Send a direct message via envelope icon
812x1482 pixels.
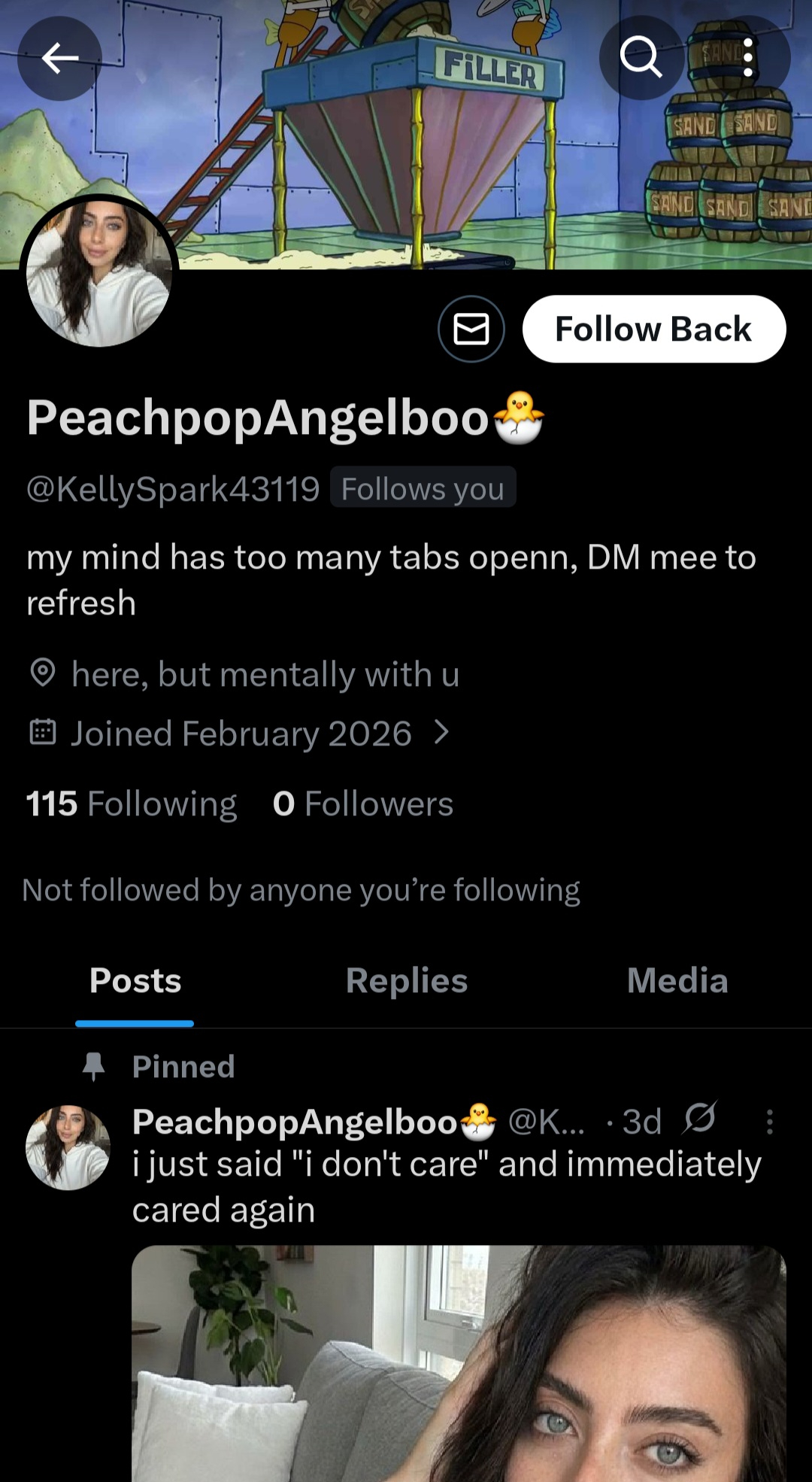click(471, 329)
